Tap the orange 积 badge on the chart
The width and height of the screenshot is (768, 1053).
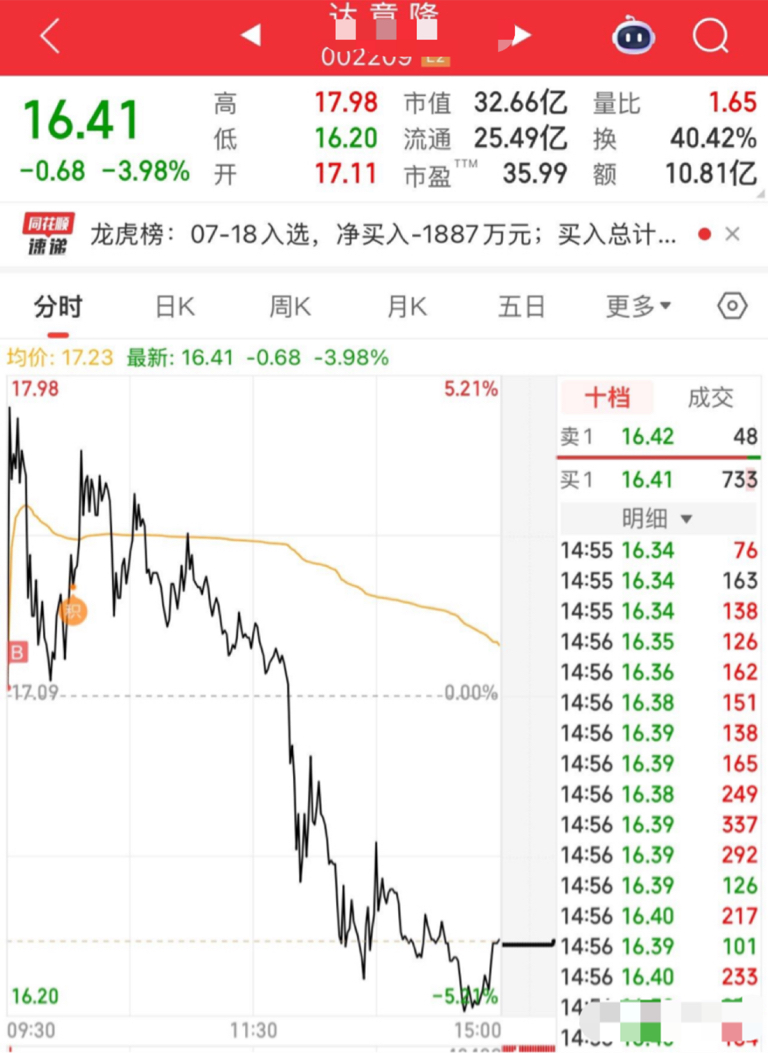[72, 612]
